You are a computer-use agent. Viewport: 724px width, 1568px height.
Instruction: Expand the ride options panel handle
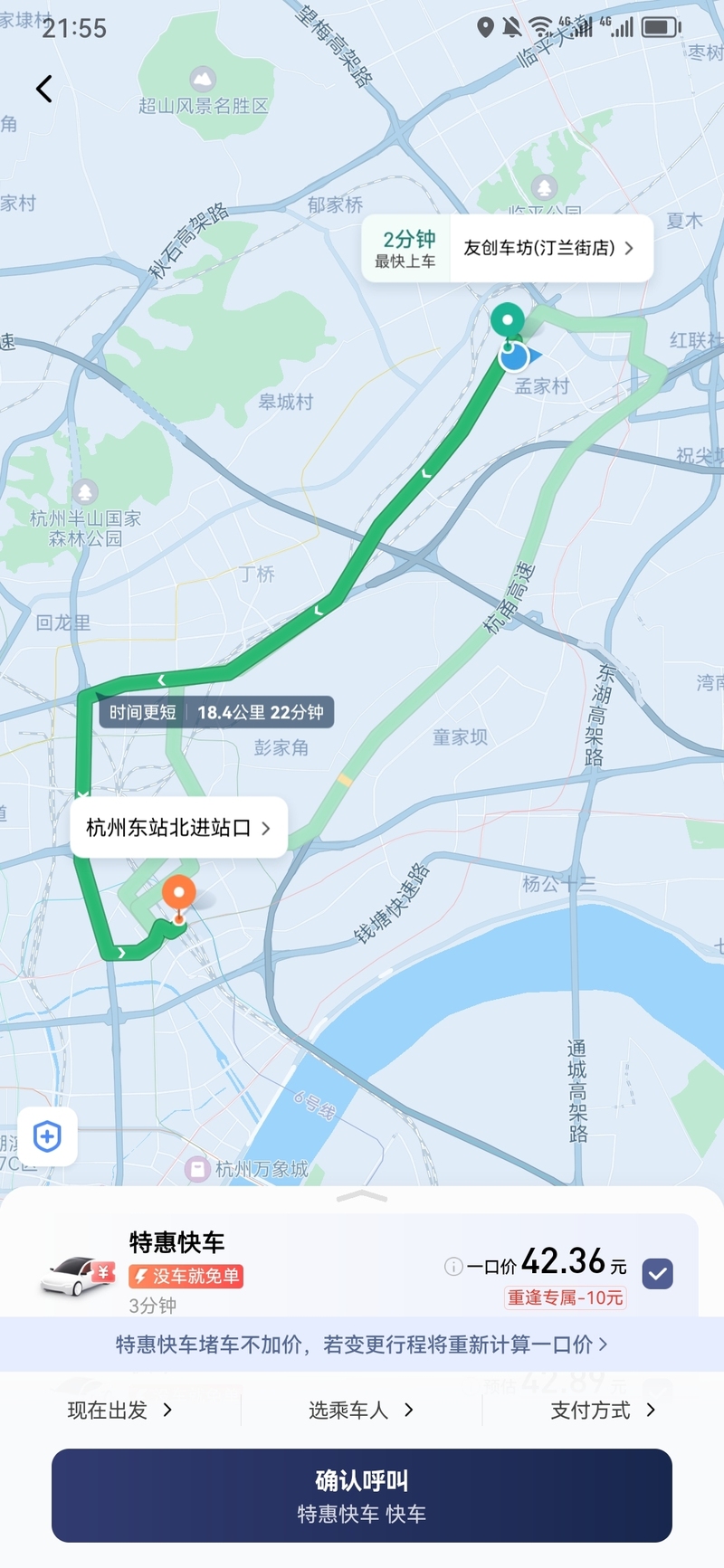click(362, 1196)
